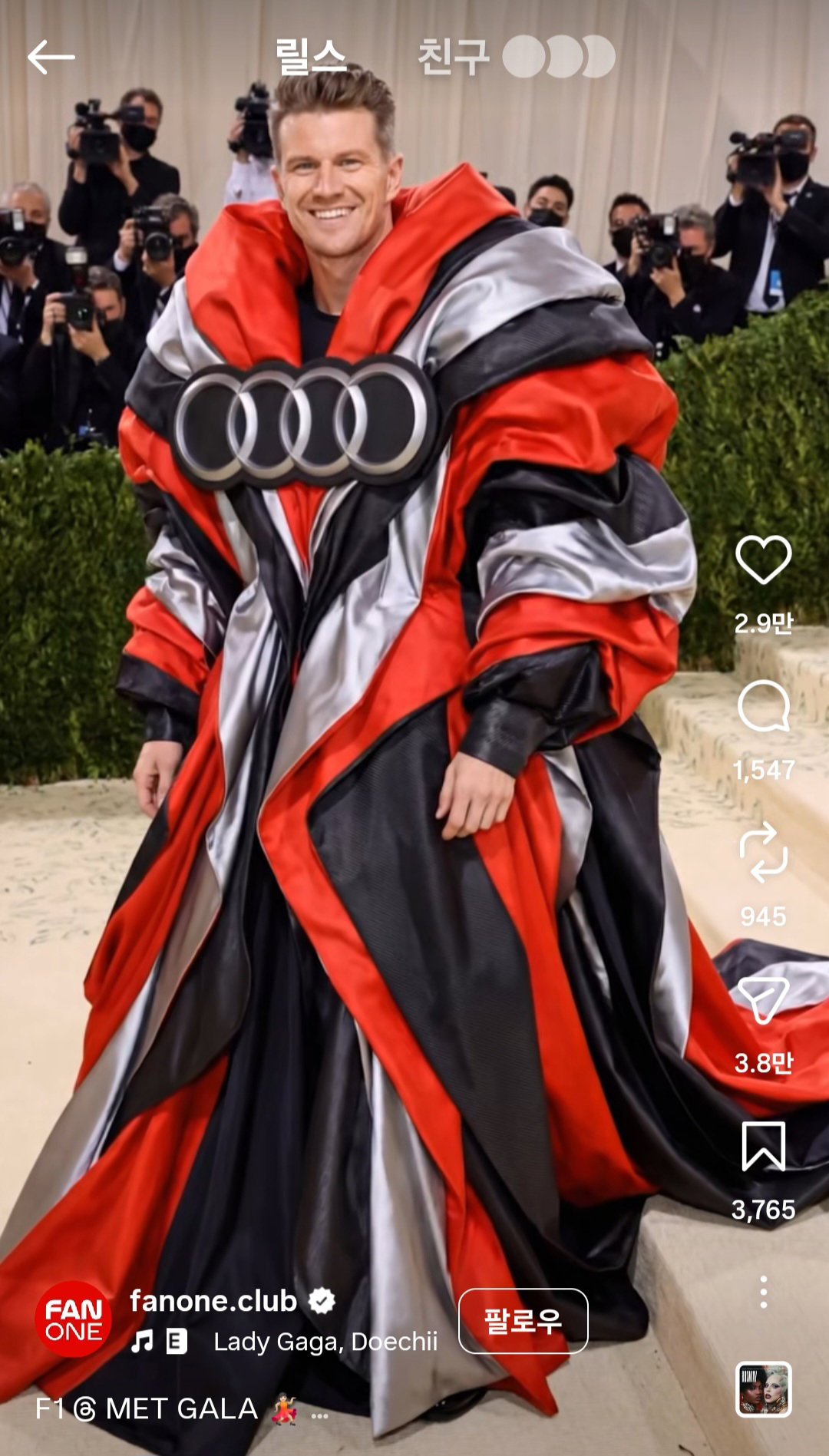
Task: Like this reel with the heart
Action: [763, 560]
